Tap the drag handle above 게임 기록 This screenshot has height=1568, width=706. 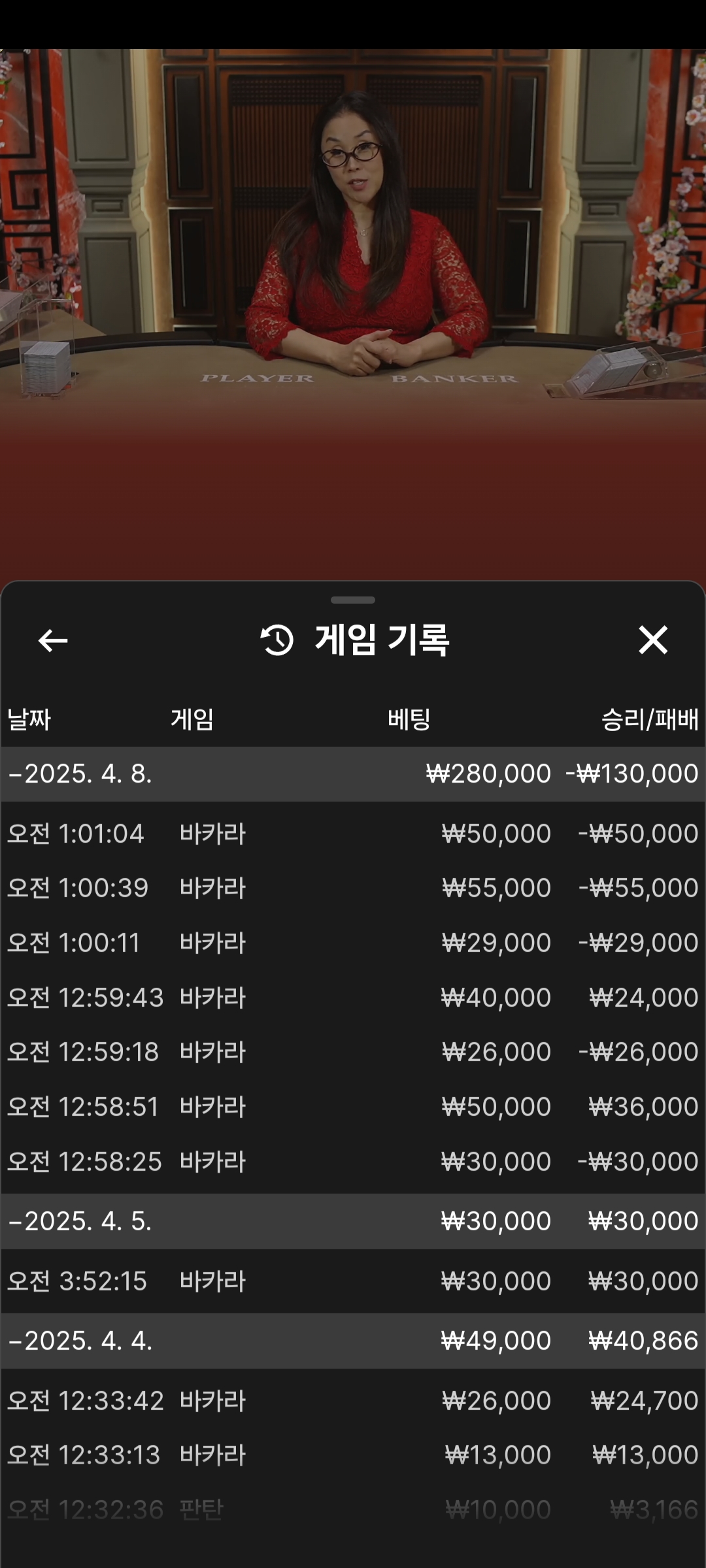point(353,600)
